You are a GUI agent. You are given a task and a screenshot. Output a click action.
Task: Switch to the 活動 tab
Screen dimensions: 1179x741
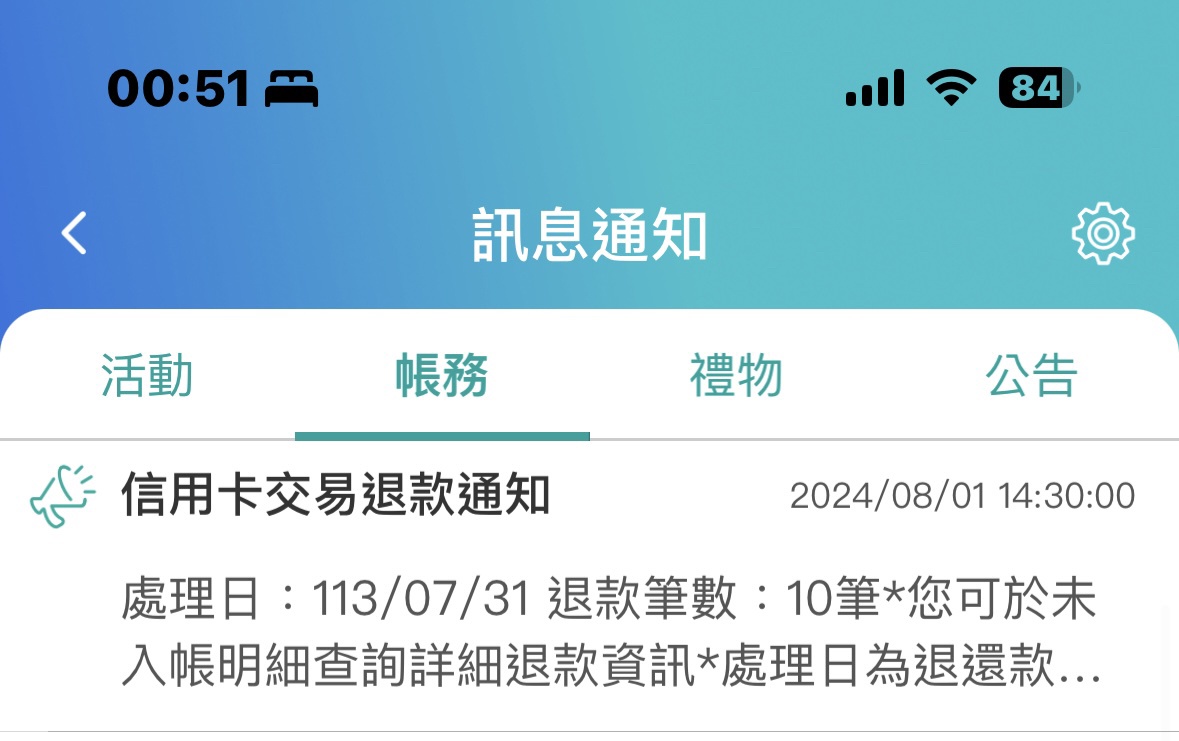[x=147, y=377]
